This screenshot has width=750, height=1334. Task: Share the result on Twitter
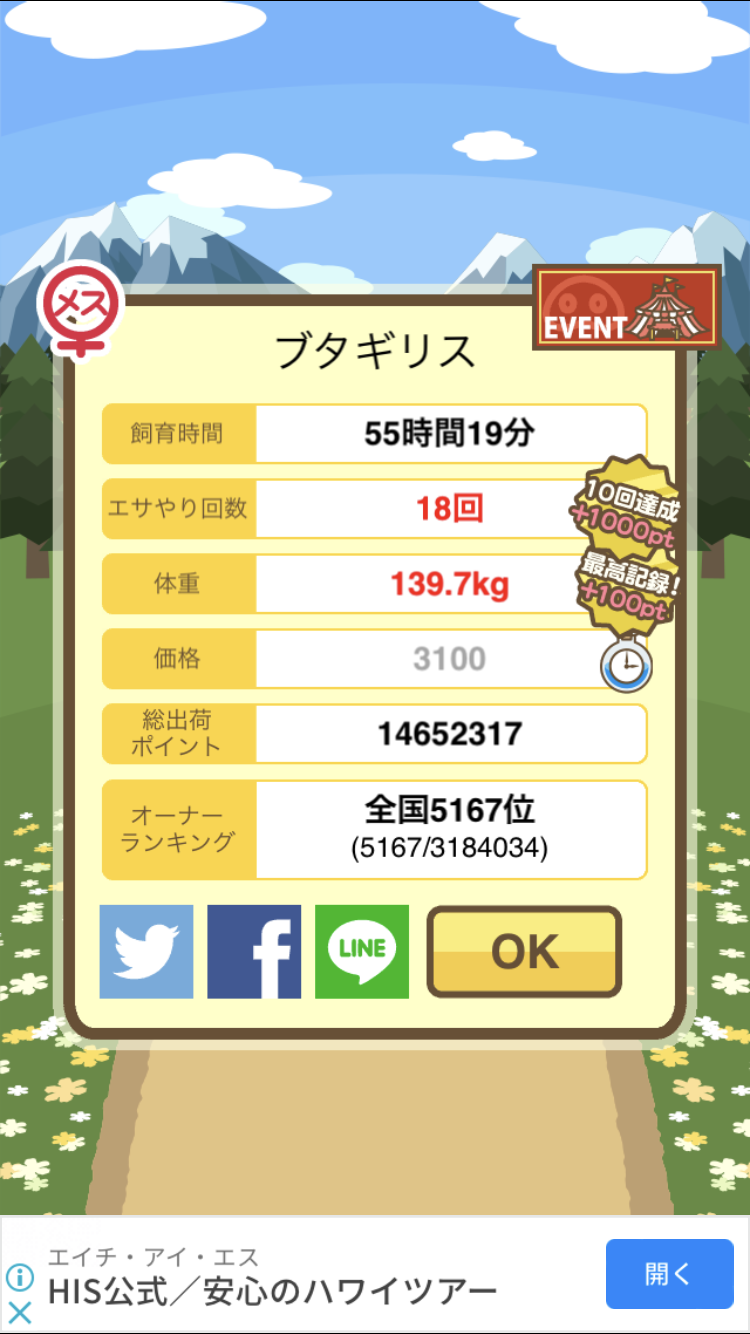click(146, 952)
